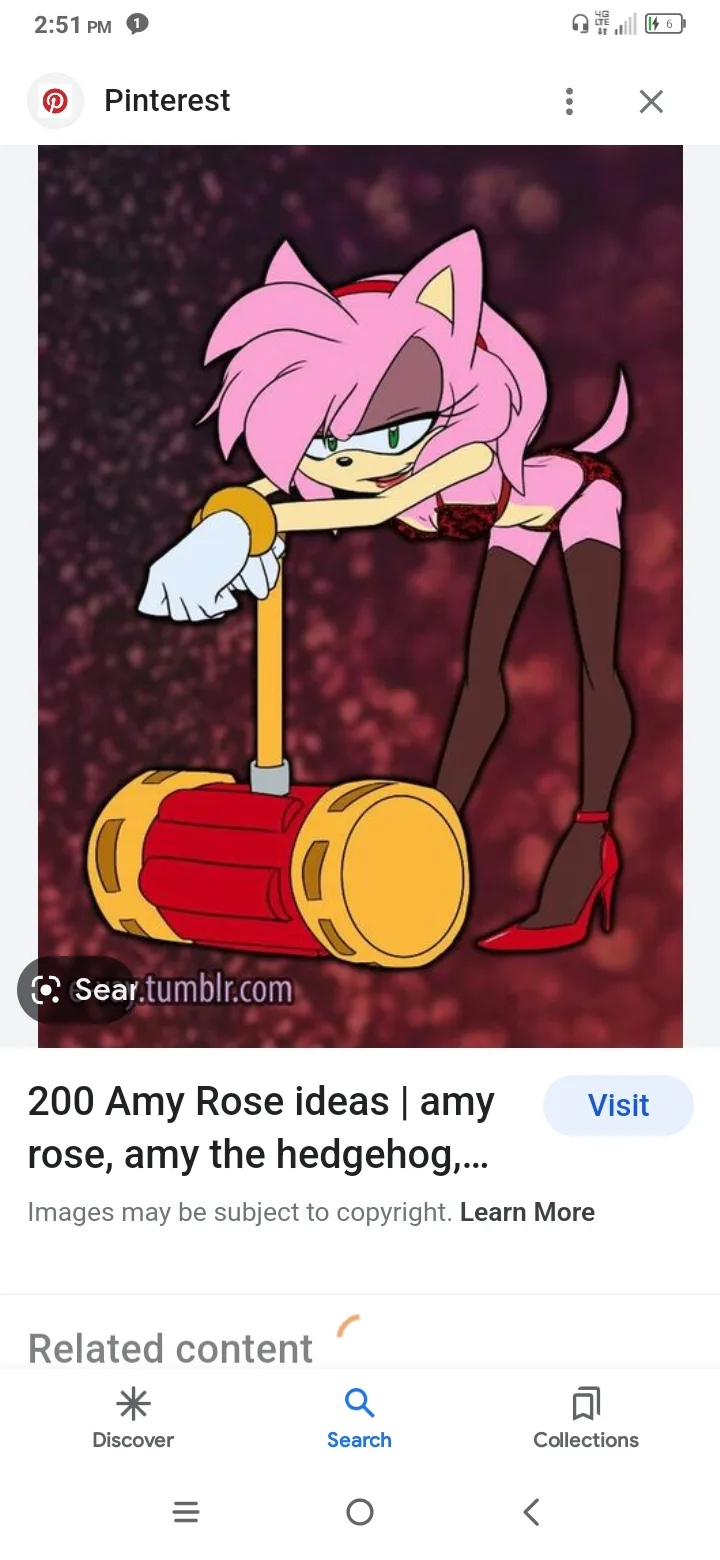
Task: Start a visual search with the lens button
Action: [76, 990]
